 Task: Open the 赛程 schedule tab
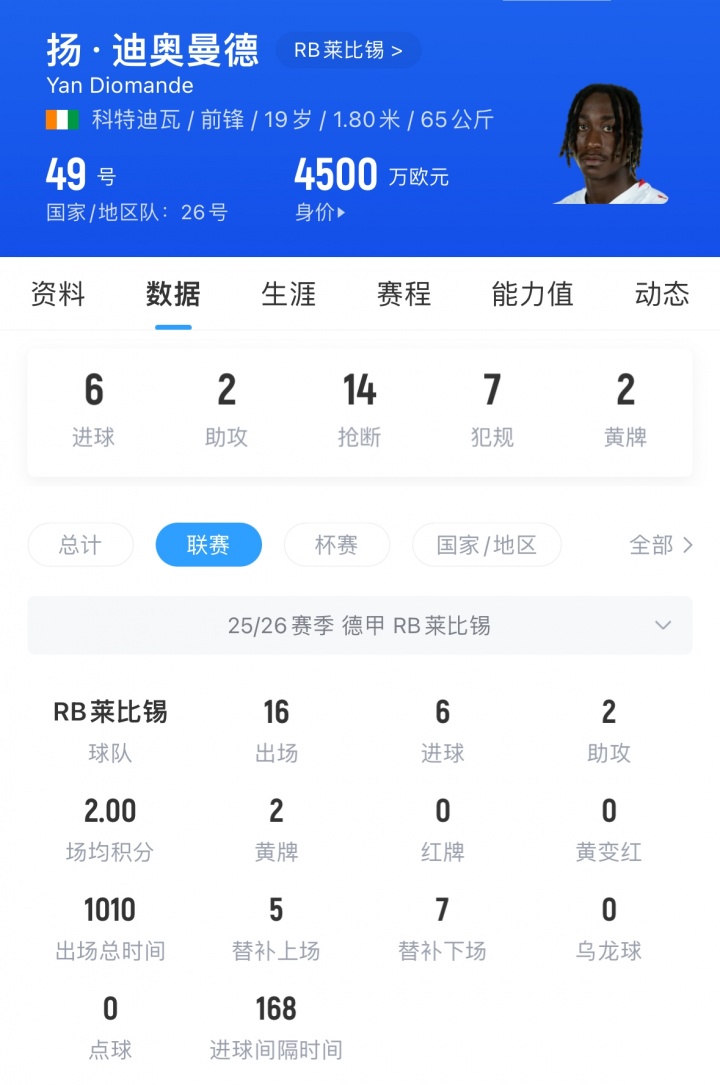point(402,295)
